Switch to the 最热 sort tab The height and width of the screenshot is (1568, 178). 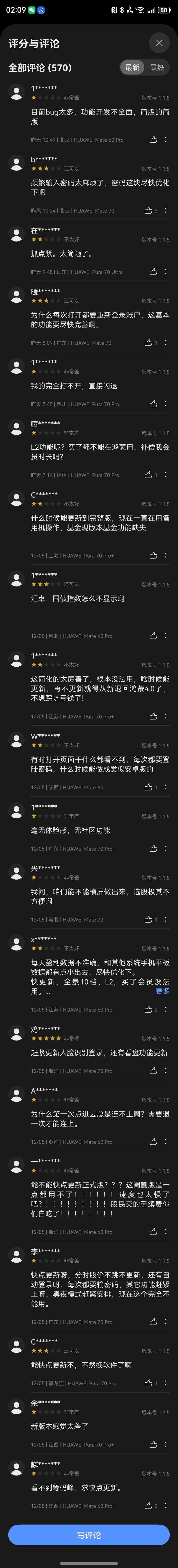tap(157, 68)
